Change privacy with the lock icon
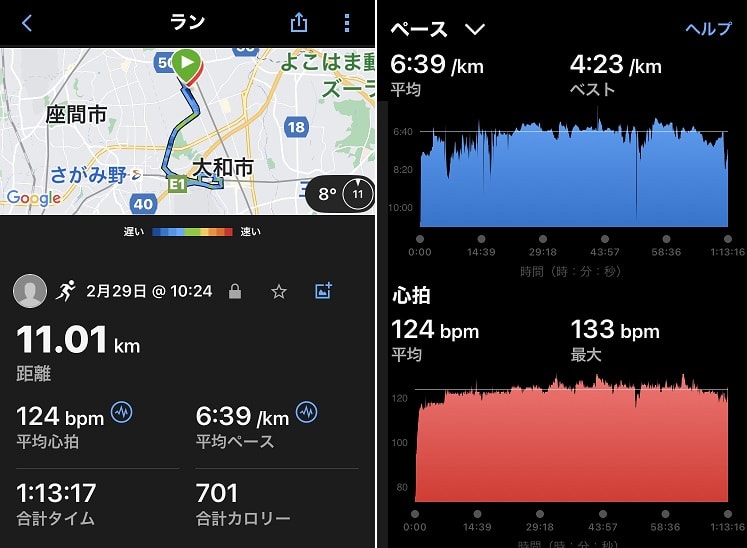The width and height of the screenshot is (747, 548). (x=235, y=291)
